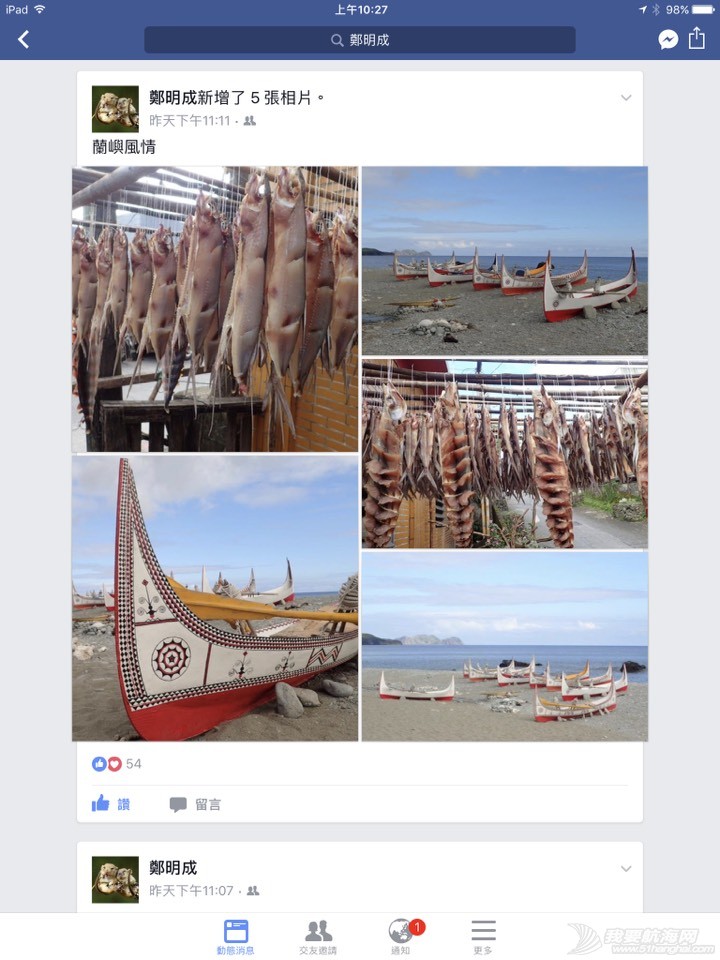Switch to the 動態消息 tab
Viewport: 720px width, 960px height.
236,937
